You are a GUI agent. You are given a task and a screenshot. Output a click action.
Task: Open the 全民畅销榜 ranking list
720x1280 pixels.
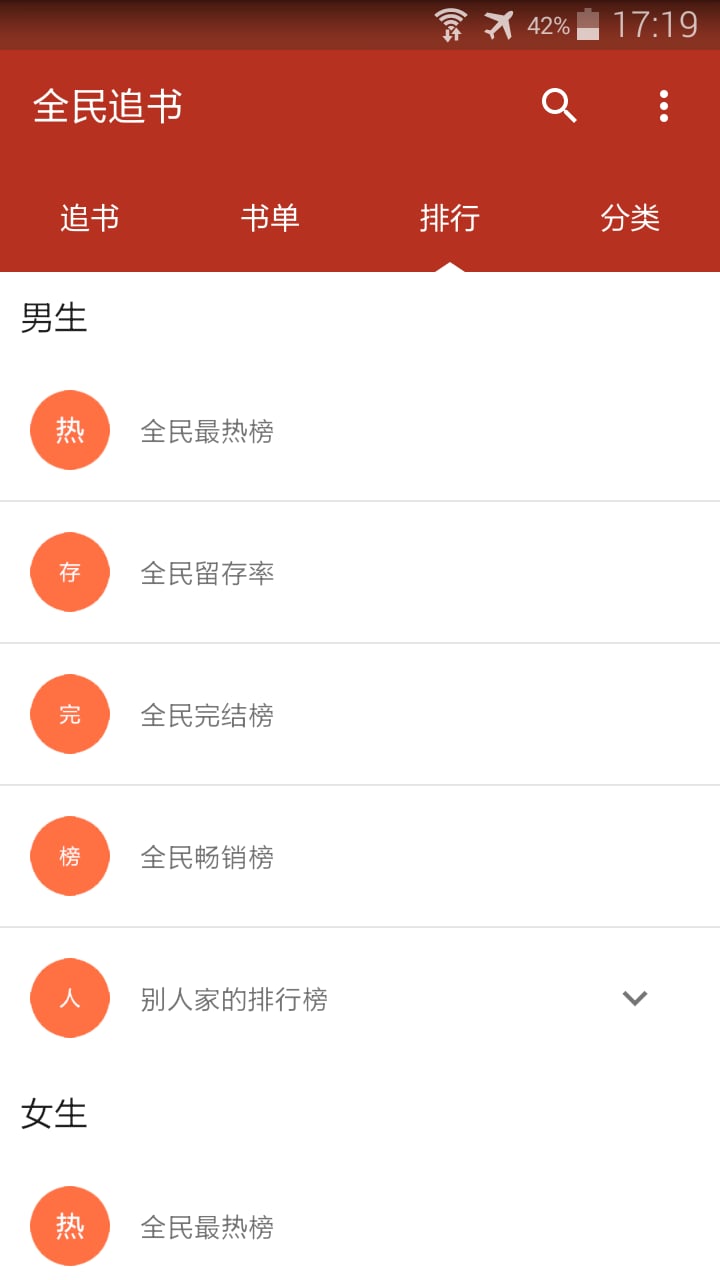coord(207,856)
